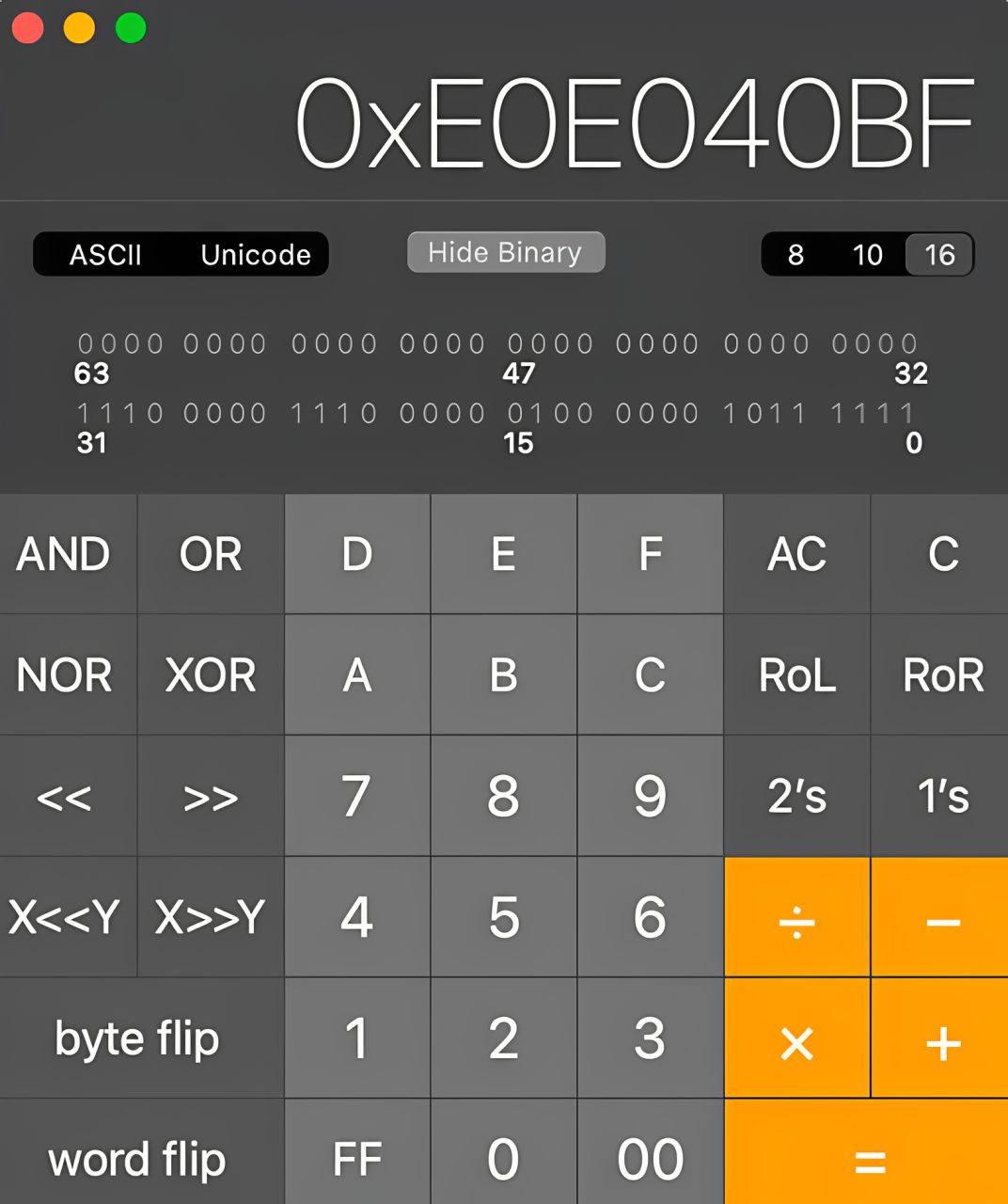The image size is (1008, 1204).
Task: Tap the AND operator key
Action: click(x=64, y=554)
